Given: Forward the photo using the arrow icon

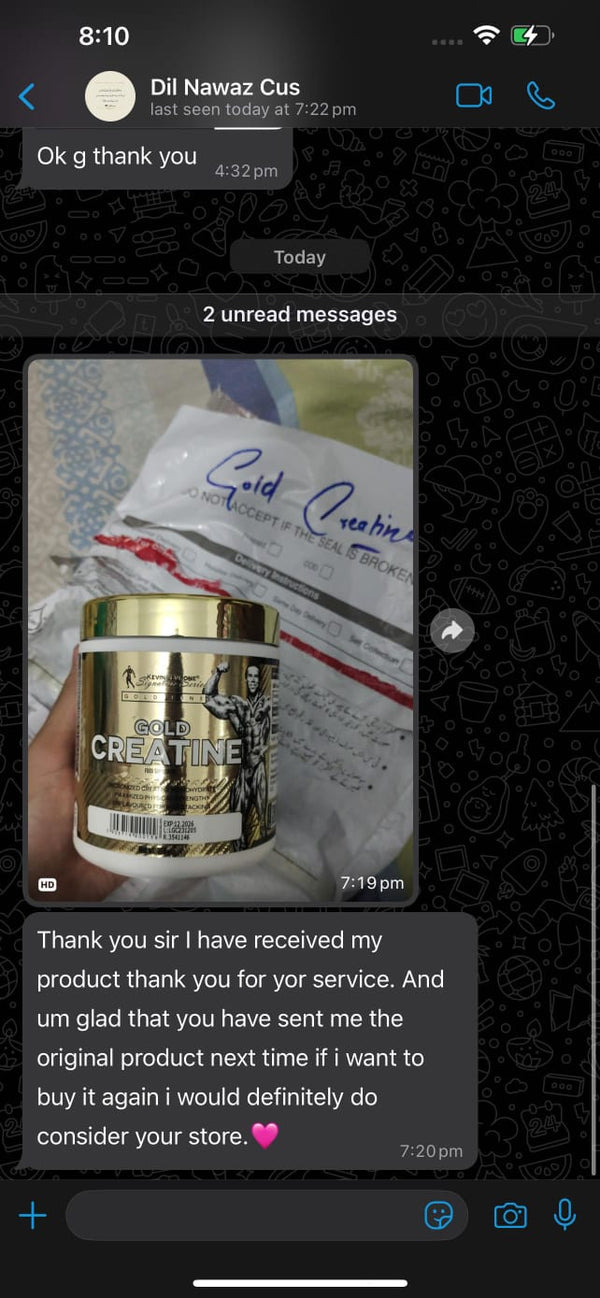Looking at the screenshot, I should pyautogui.click(x=452, y=631).
